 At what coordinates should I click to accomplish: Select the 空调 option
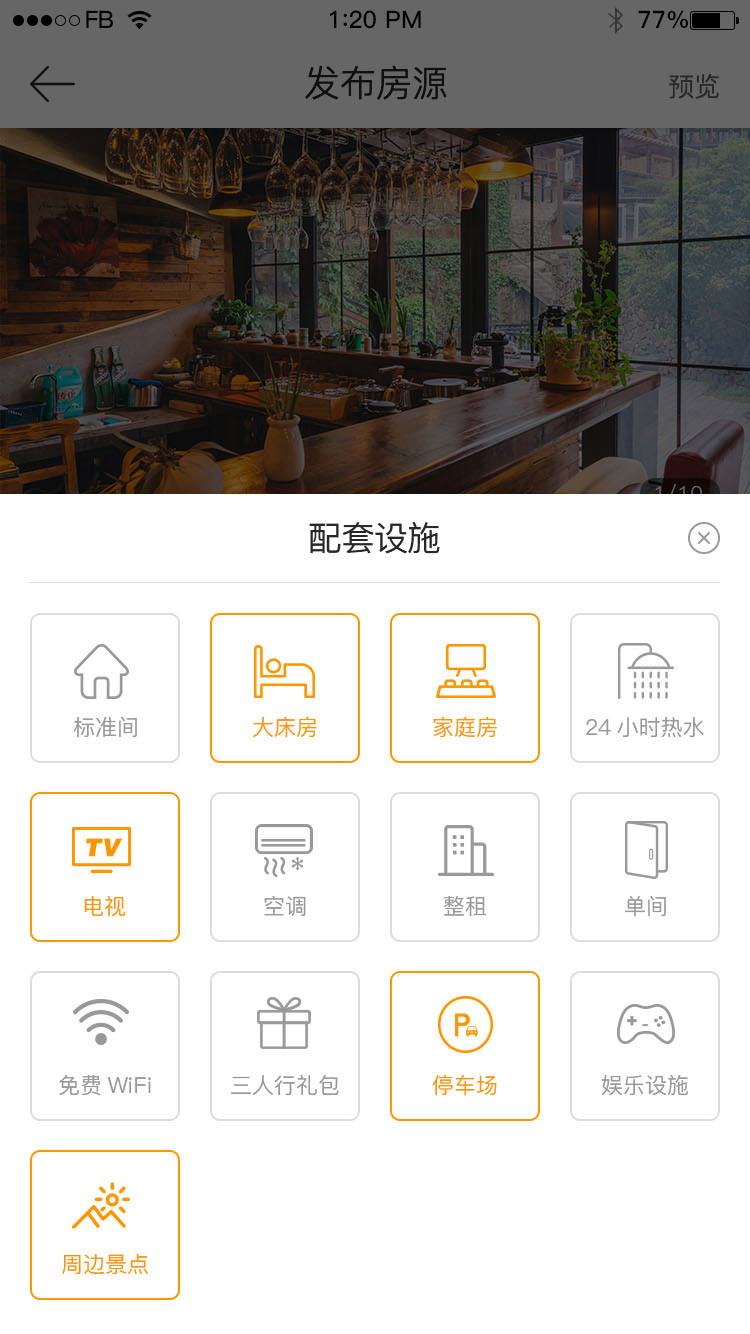285,867
